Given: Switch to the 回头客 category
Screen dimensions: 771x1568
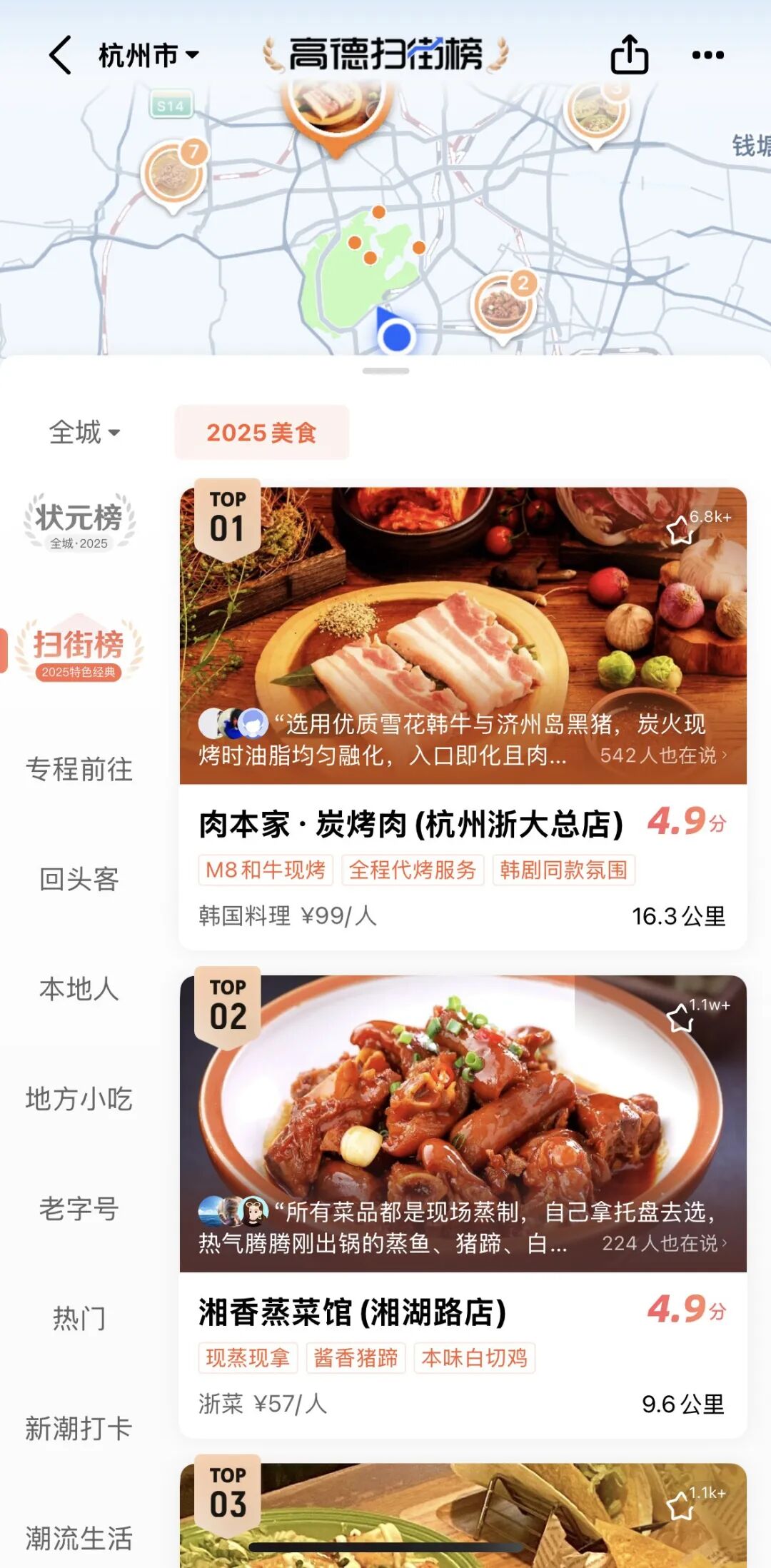Looking at the screenshot, I should coord(79,879).
